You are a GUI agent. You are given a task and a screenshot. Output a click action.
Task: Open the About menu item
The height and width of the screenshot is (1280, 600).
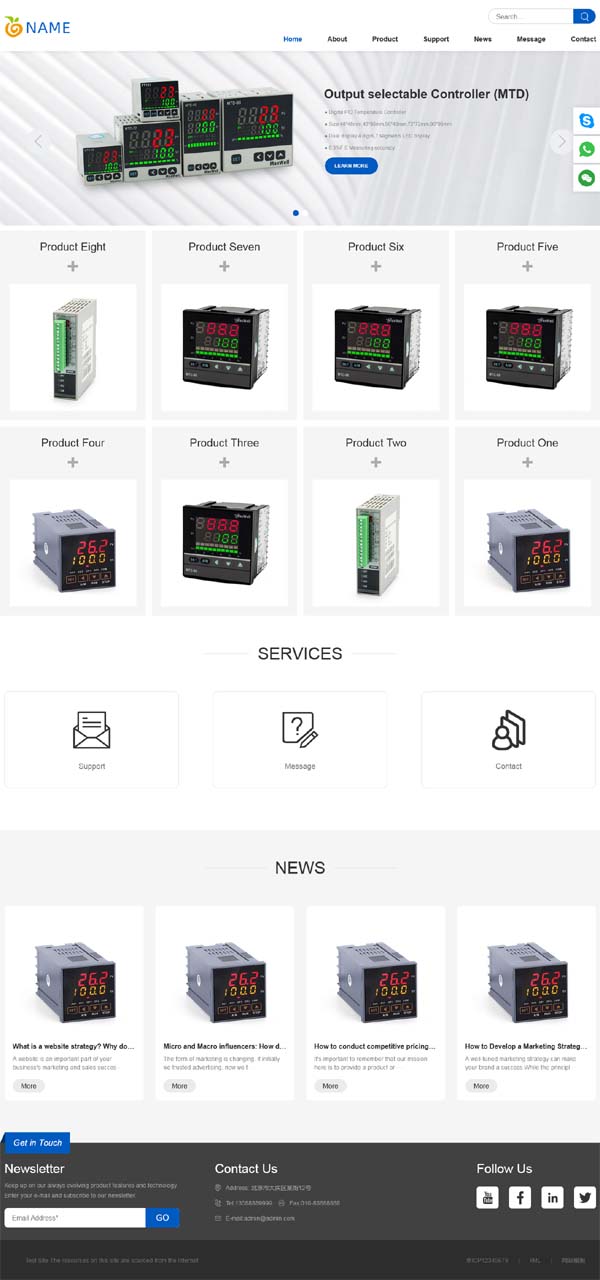point(337,39)
